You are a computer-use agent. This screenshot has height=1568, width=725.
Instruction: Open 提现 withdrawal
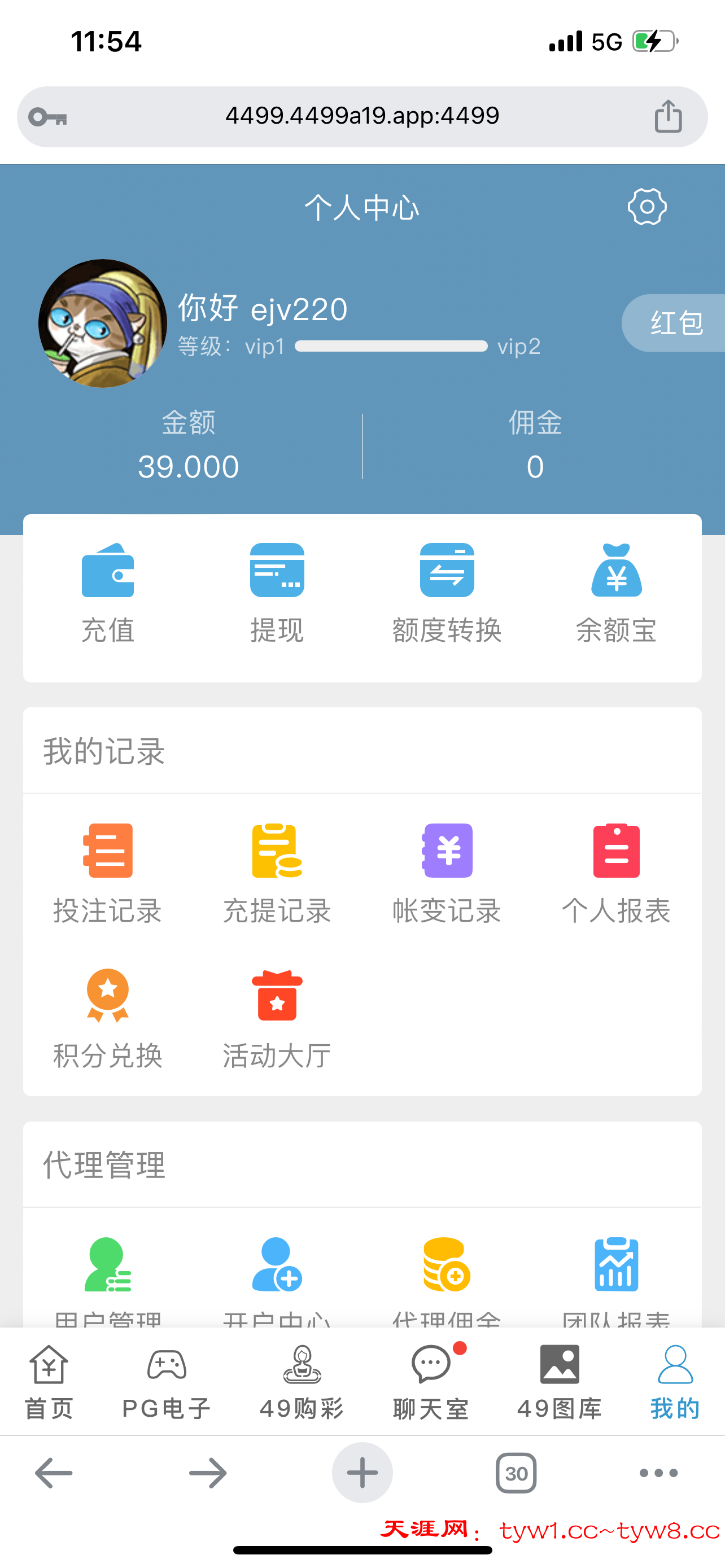click(x=277, y=592)
